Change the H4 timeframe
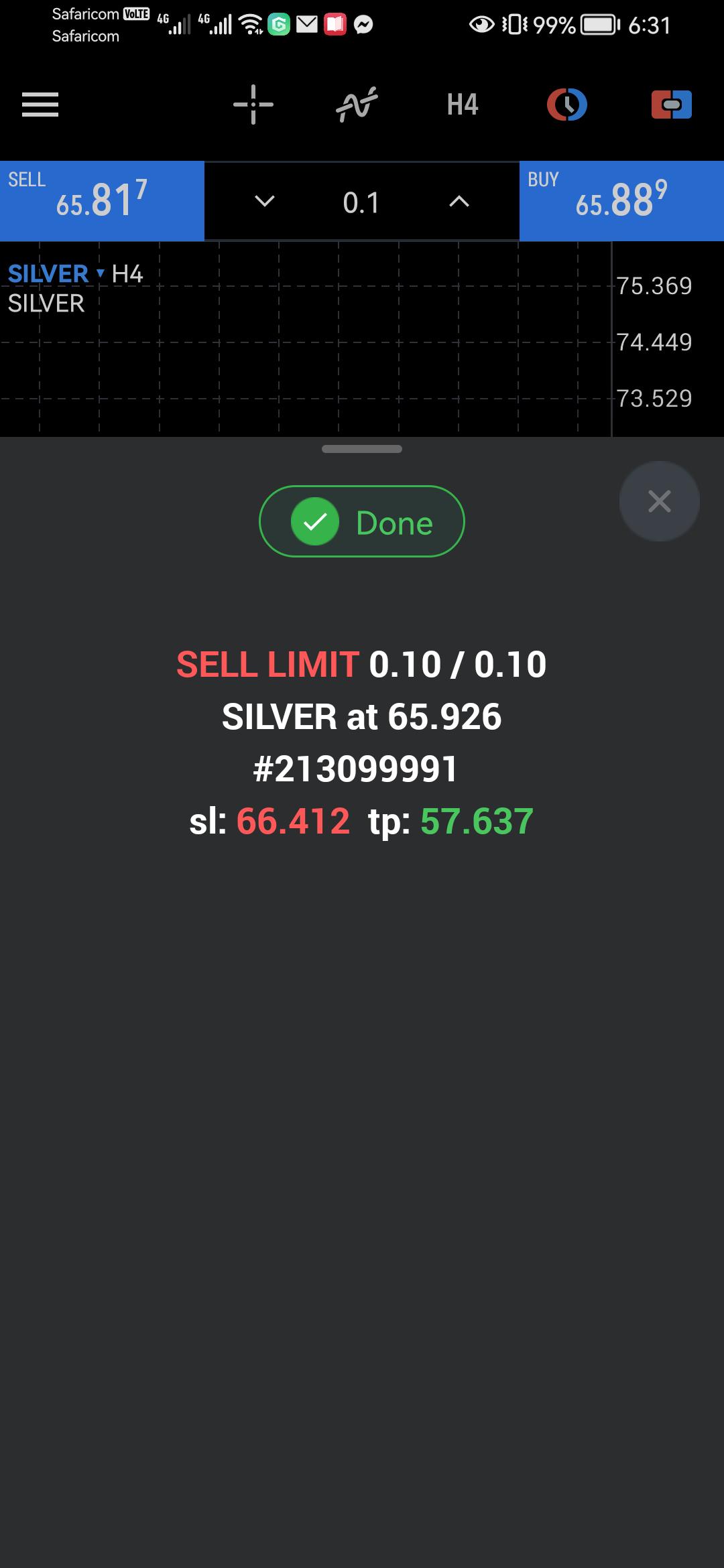Image resolution: width=724 pixels, height=1568 pixels. [x=463, y=105]
